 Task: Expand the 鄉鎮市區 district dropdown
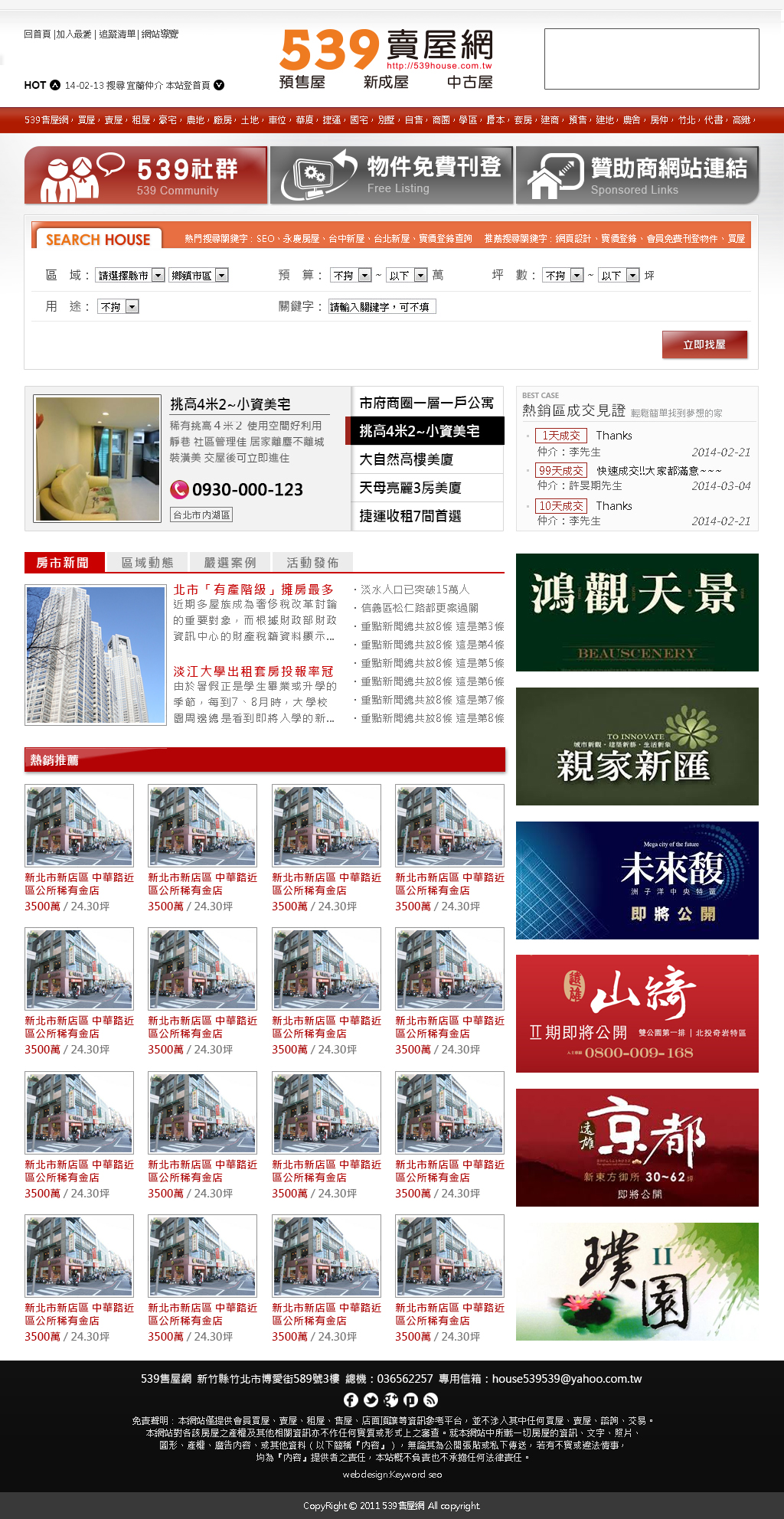[198, 276]
